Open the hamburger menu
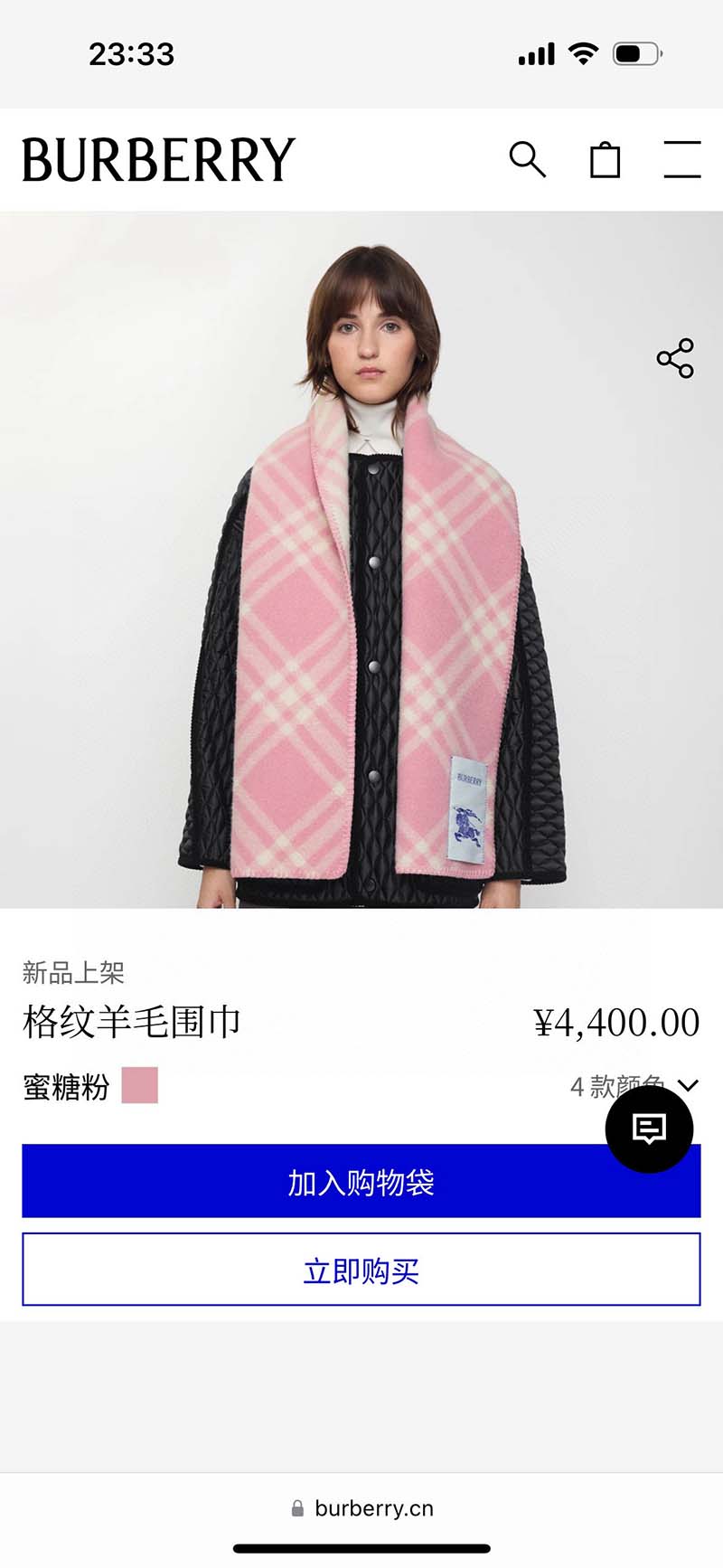This screenshot has width=723, height=1568. point(681,159)
